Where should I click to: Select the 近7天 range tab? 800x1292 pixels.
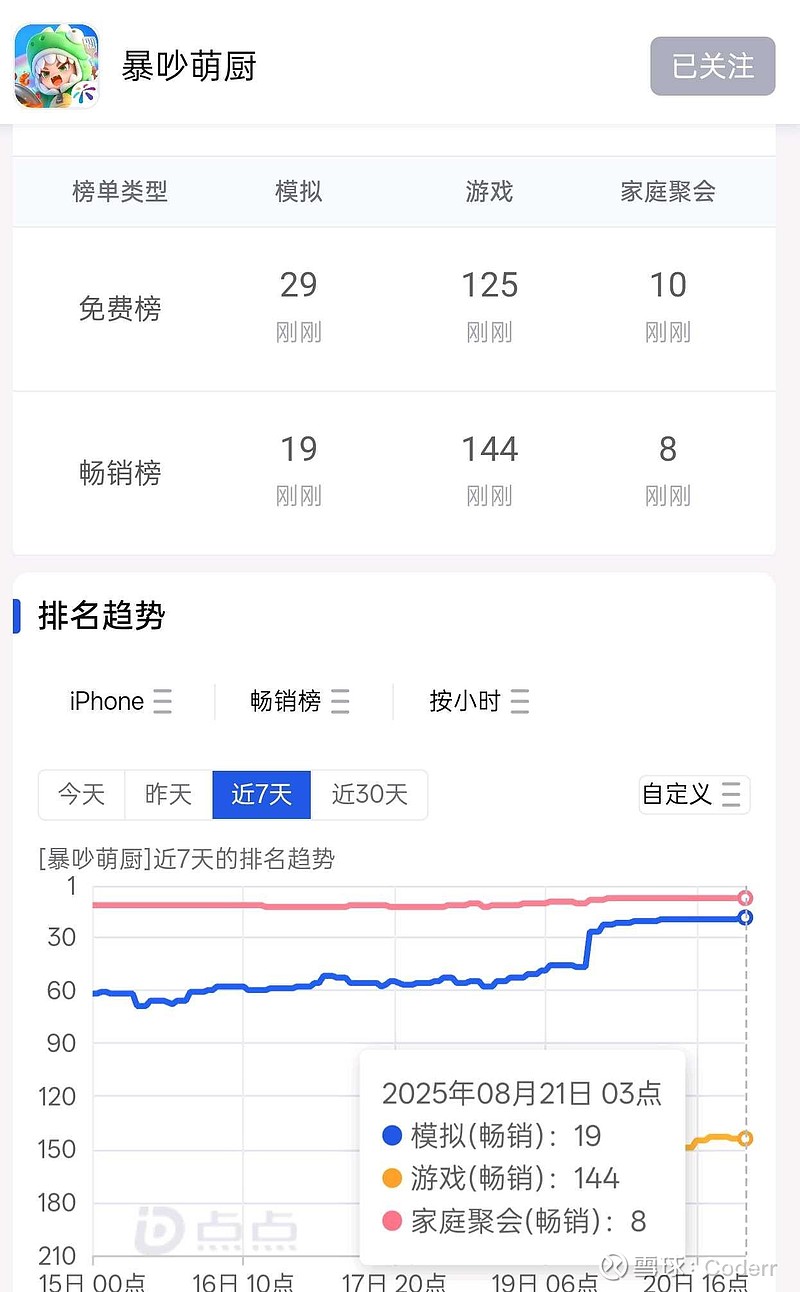261,795
